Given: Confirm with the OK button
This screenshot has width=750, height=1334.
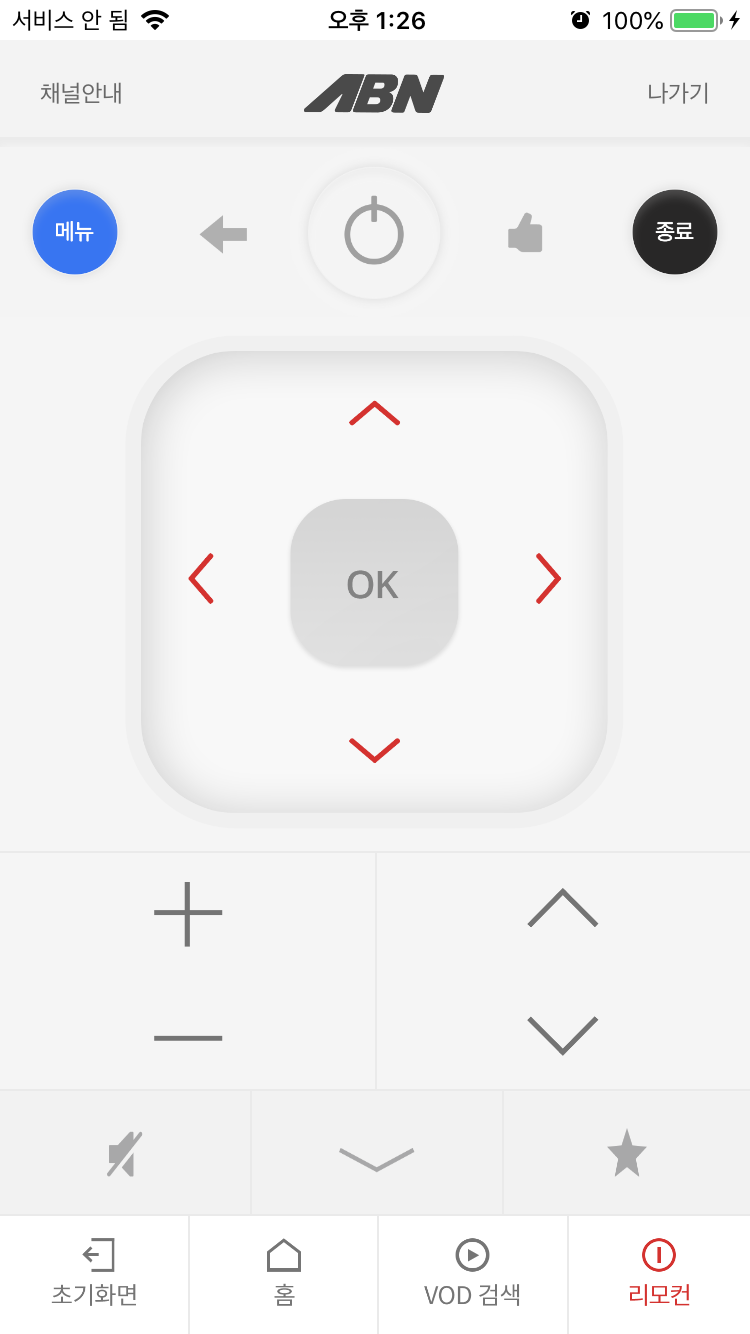Looking at the screenshot, I should click(x=374, y=583).
